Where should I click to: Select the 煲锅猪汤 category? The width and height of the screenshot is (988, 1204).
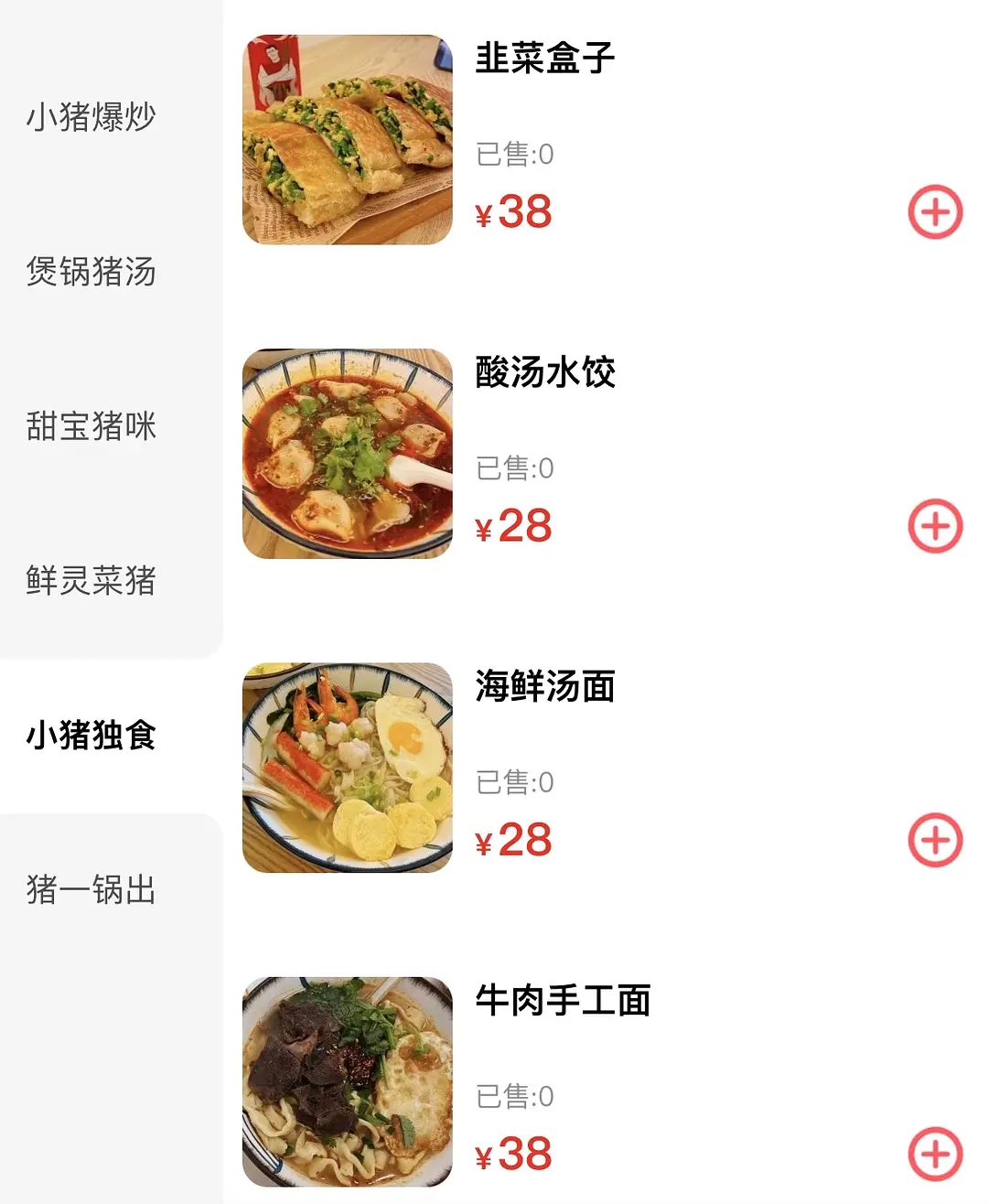click(x=91, y=272)
